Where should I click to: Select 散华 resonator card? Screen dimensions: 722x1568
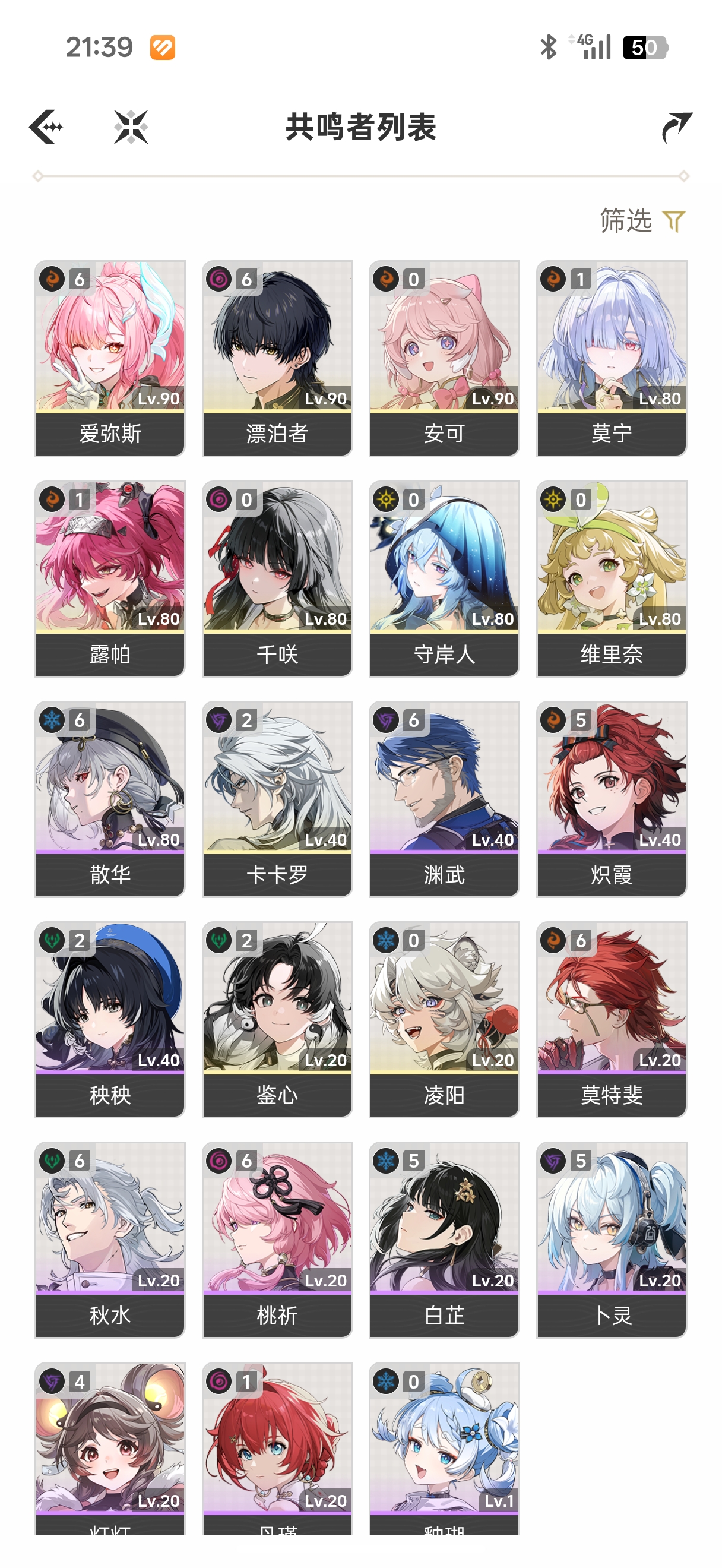point(110,799)
